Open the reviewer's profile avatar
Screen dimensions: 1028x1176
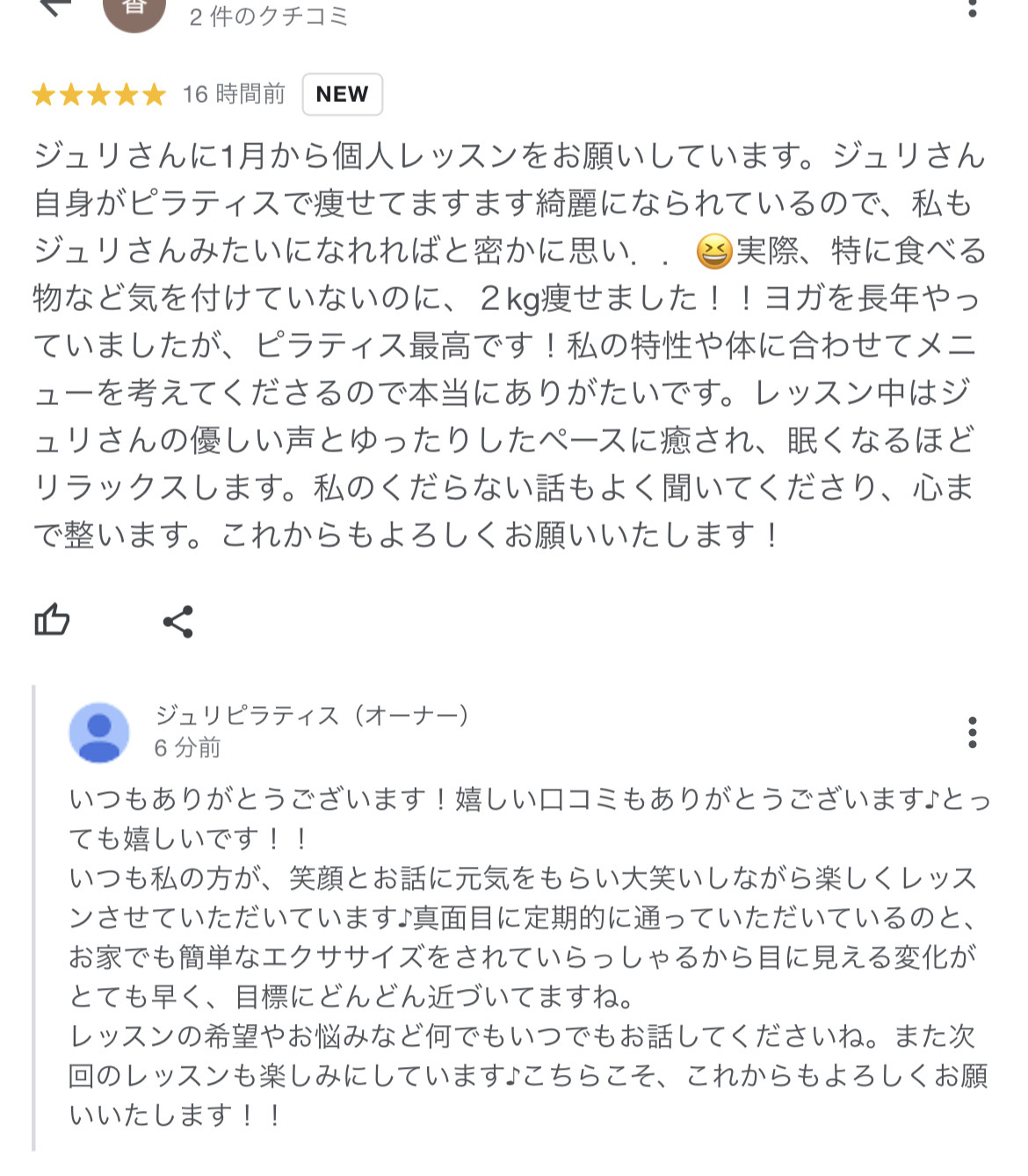(x=134, y=11)
